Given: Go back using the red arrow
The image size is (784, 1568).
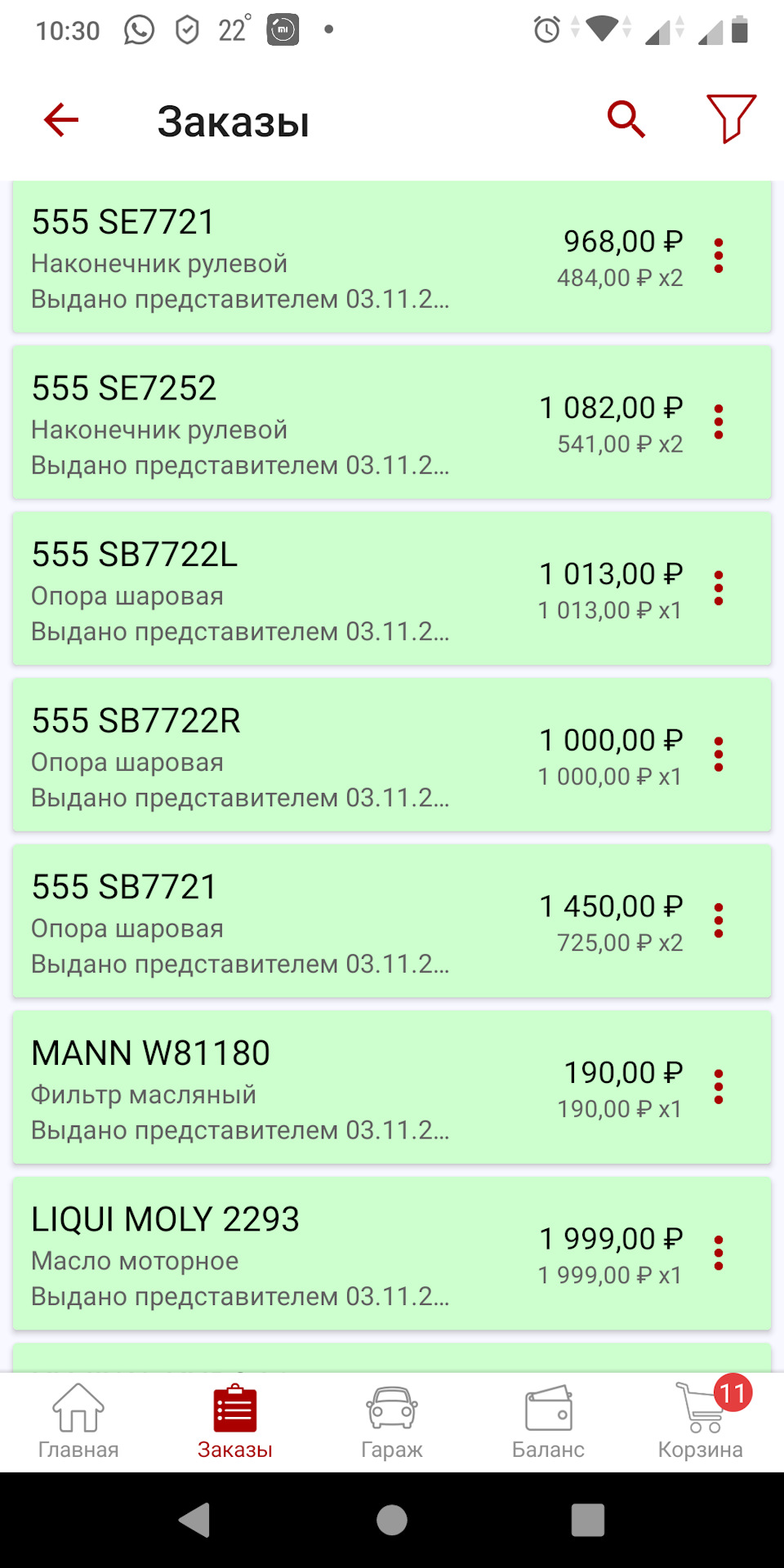Looking at the screenshot, I should tap(61, 120).
